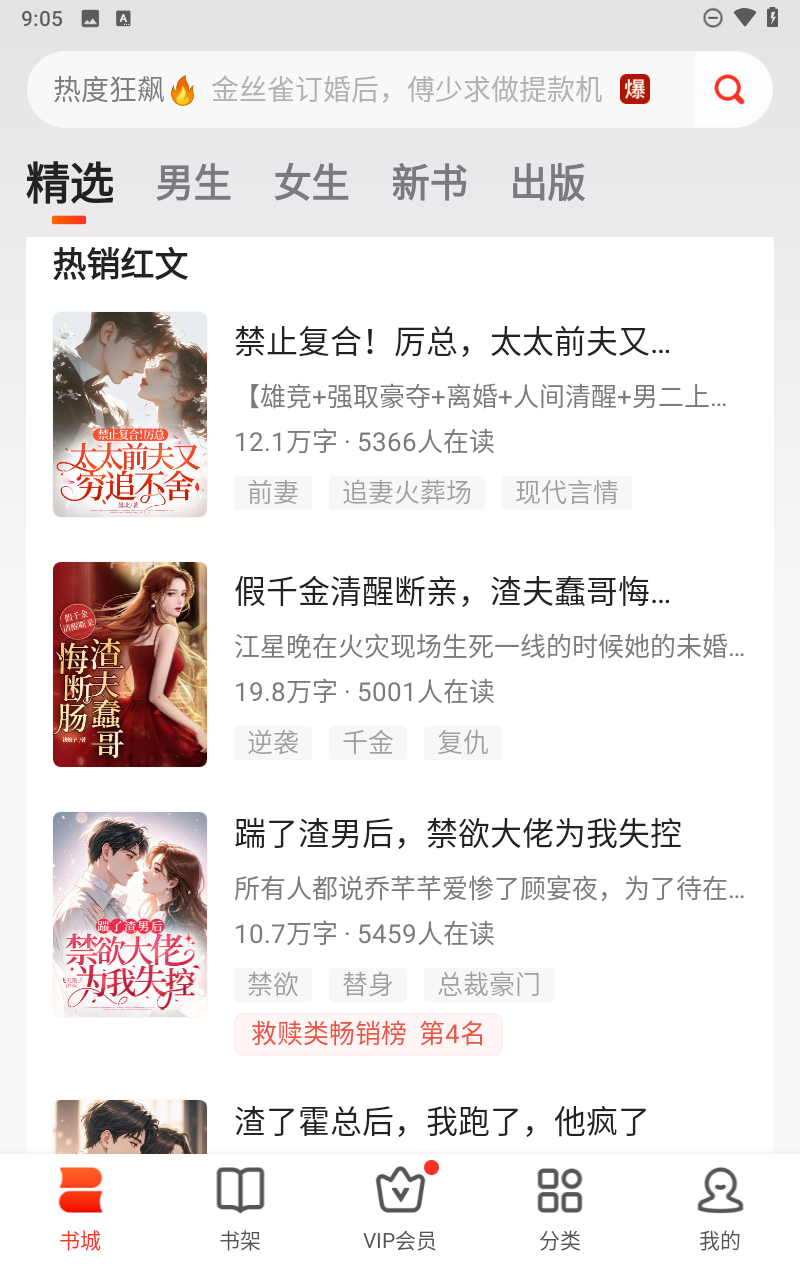Tap the red search magnifier icon
800x1280 pixels.
(729, 90)
